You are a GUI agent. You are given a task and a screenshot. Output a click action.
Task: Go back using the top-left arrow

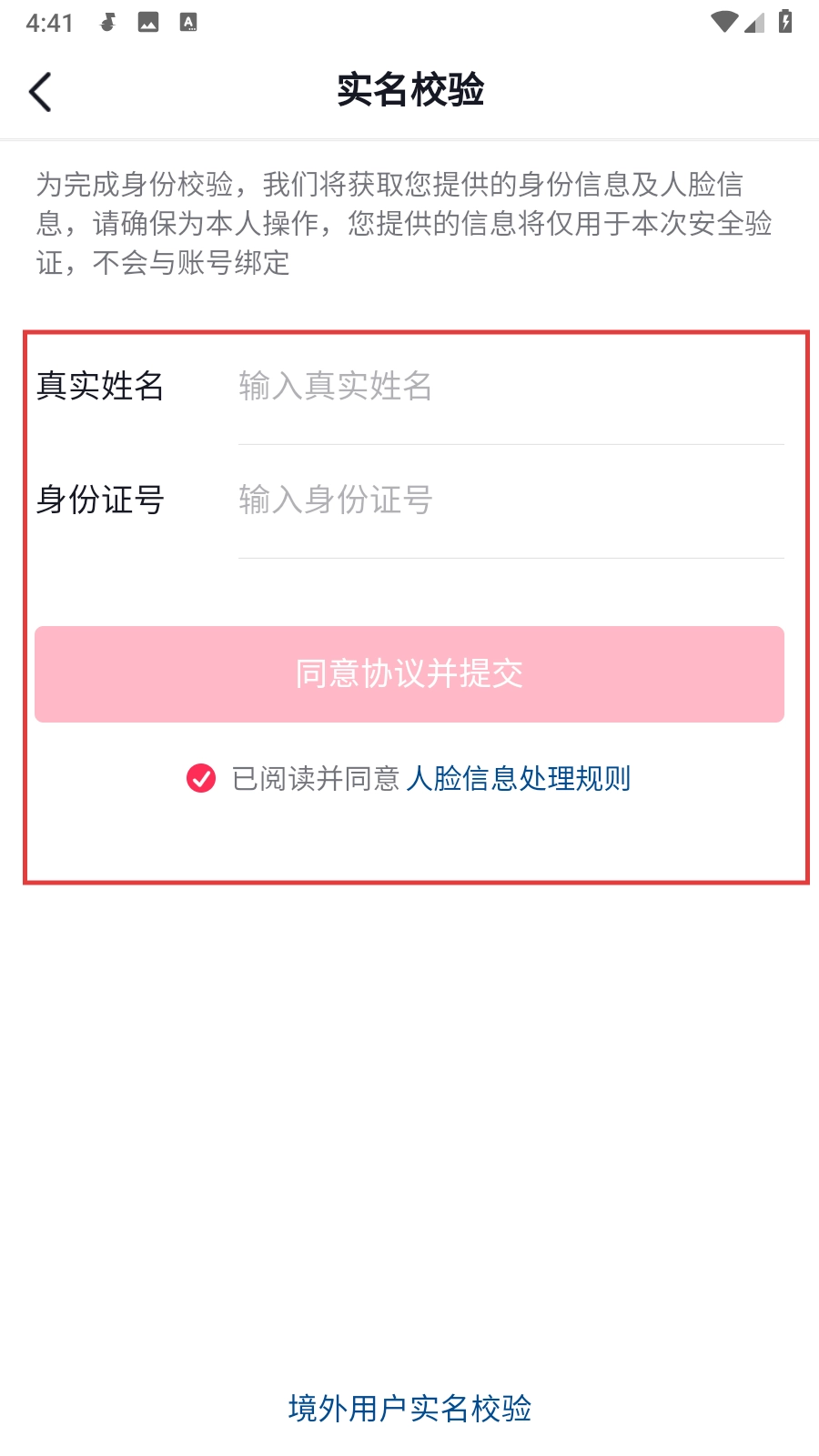click(x=40, y=92)
